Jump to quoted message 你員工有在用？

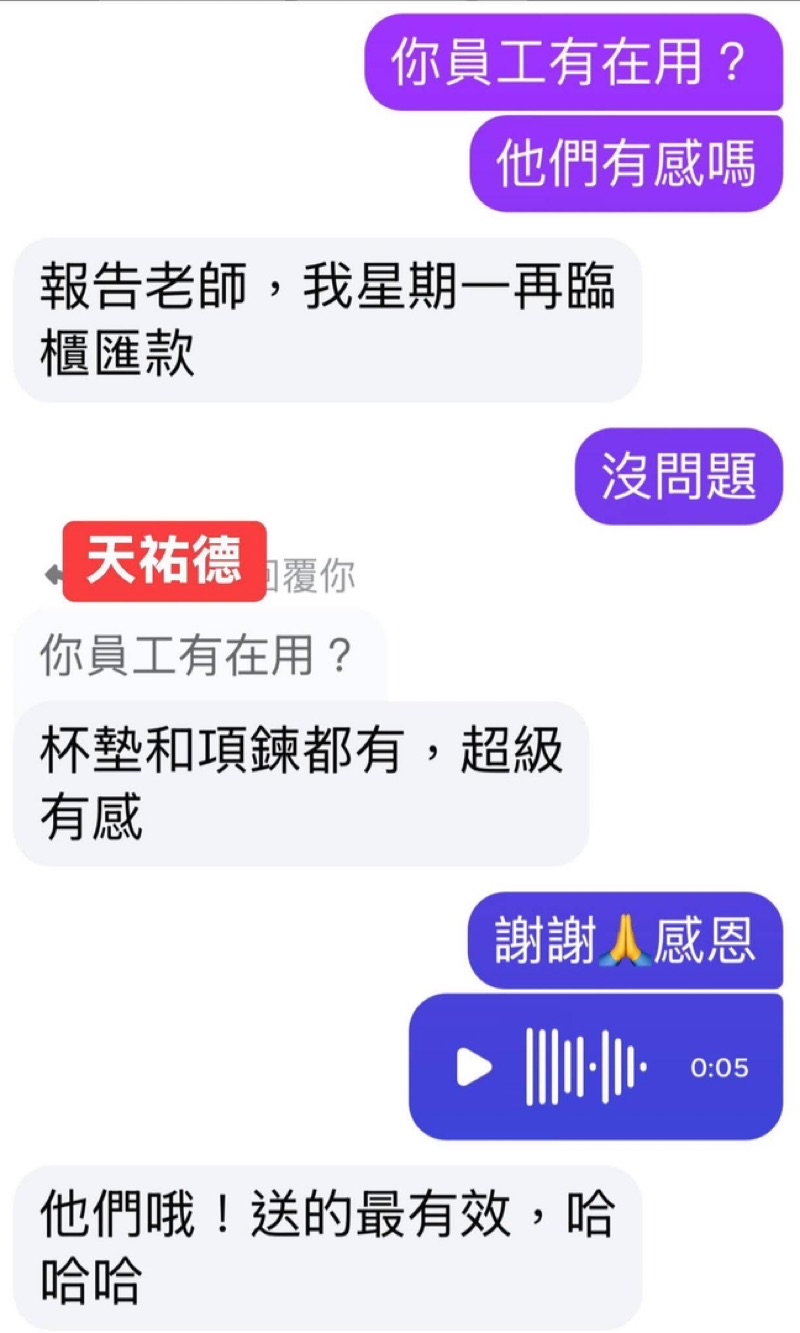[197, 656]
